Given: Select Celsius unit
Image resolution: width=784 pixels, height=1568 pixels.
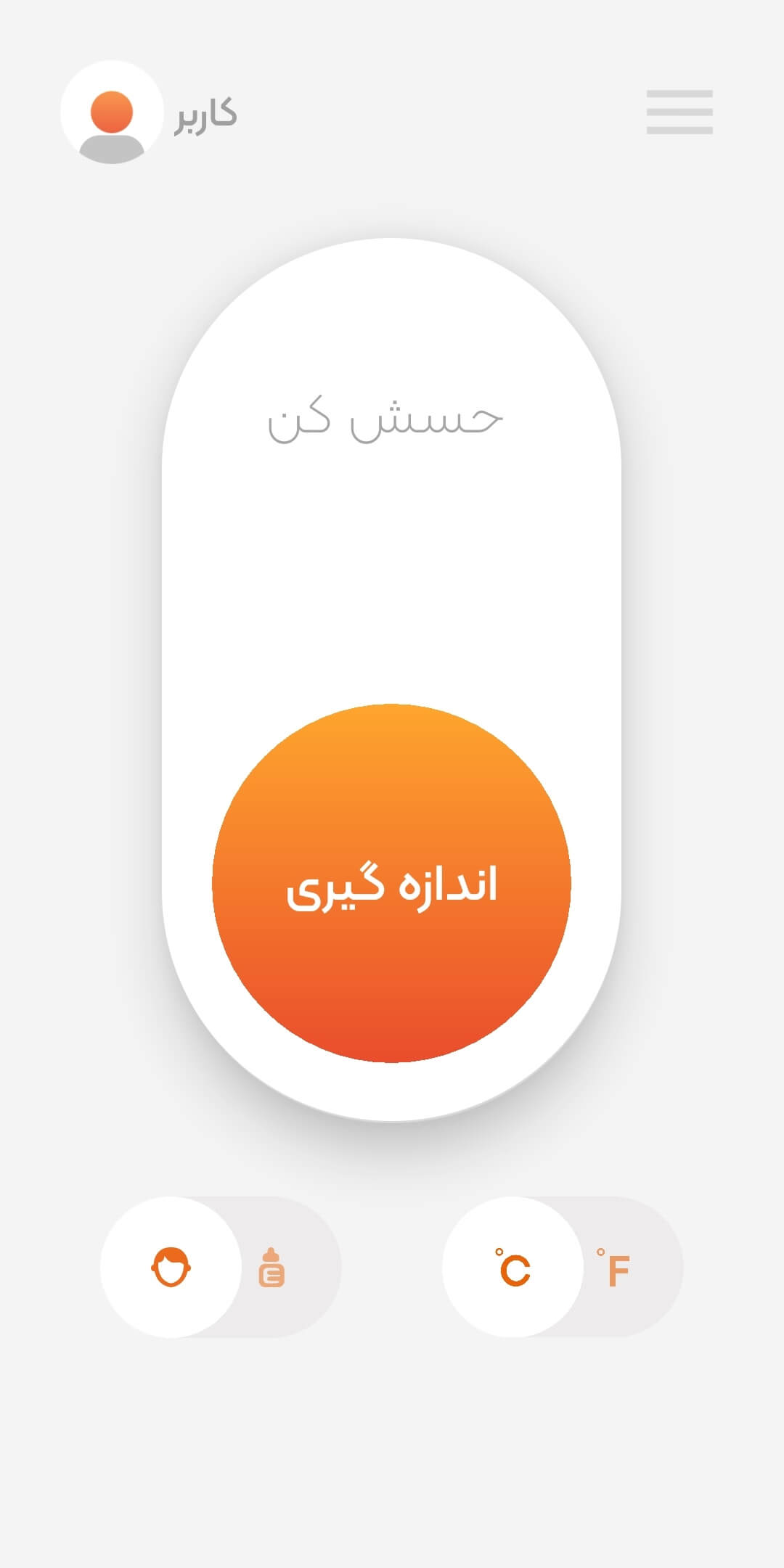Looking at the screenshot, I should pos(513,1268).
